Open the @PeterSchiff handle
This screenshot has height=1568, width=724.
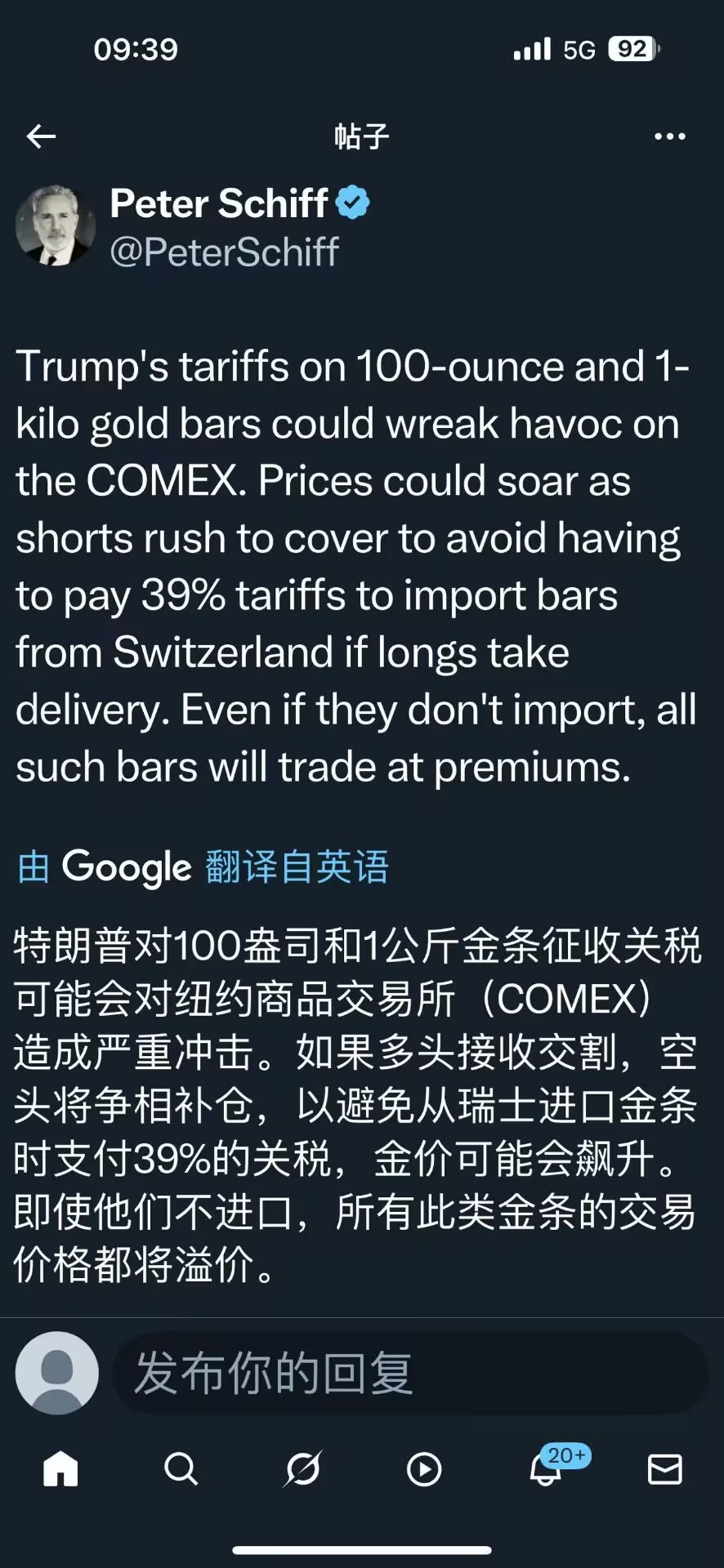(224, 252)
